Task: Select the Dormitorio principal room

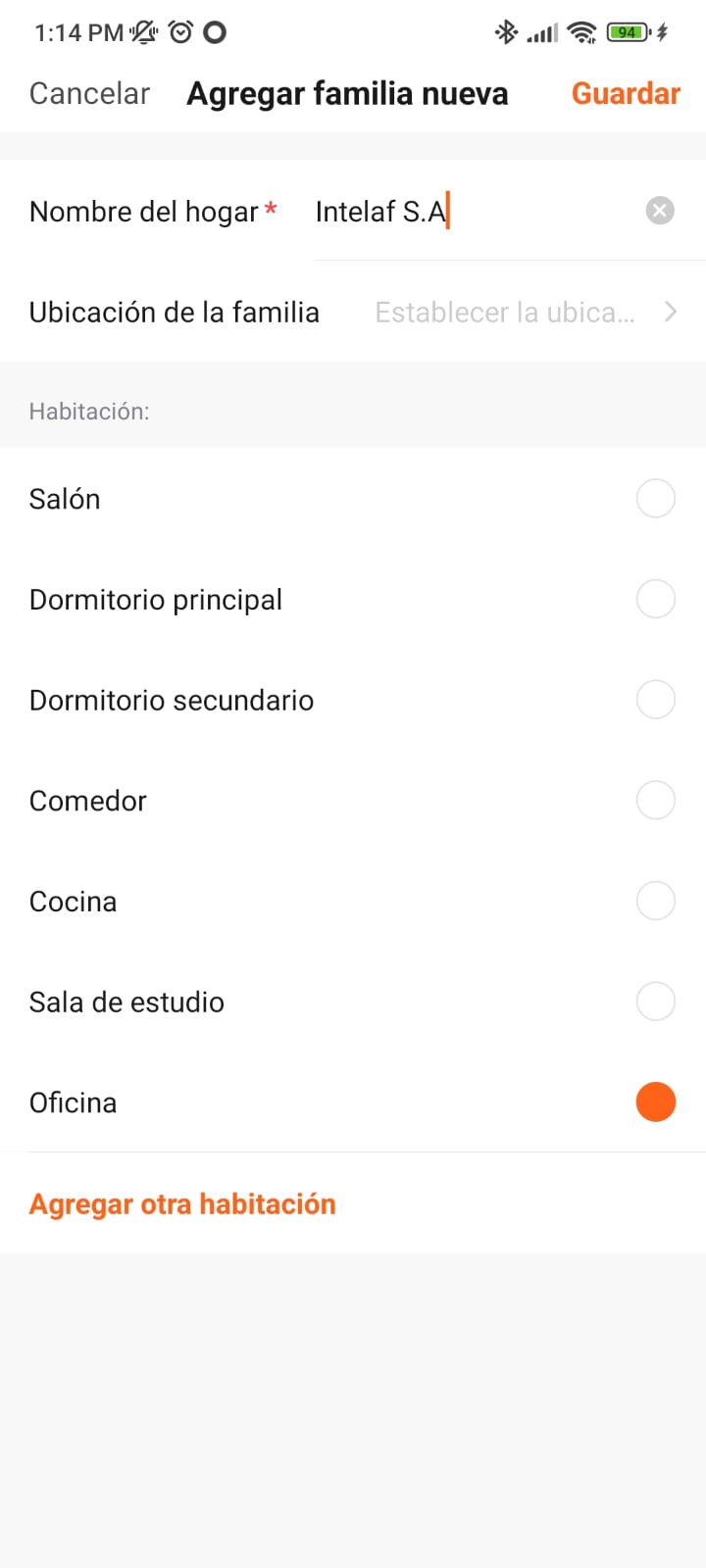Action: click(x=655, y=599)
